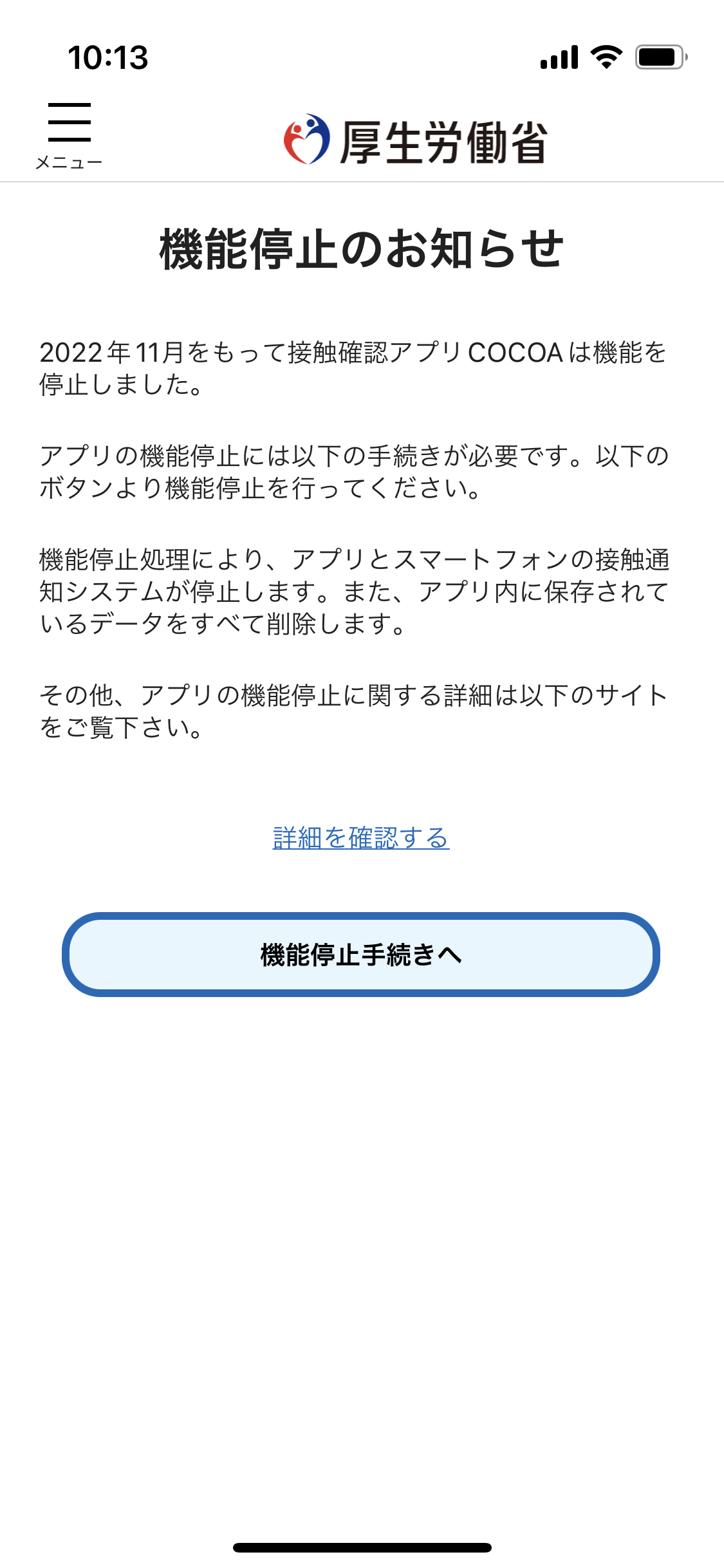Tap the 機能停止手続きへ button
724x1568 pixels.
click(x=361, y=955)
